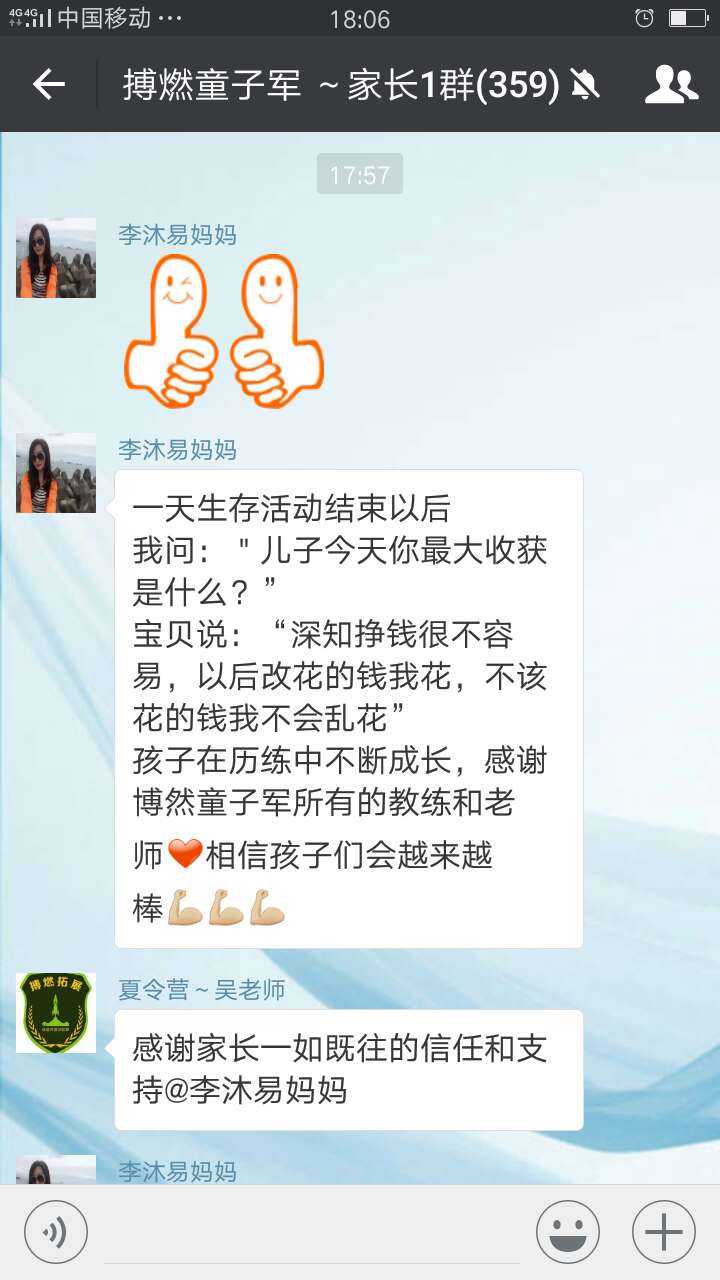The image size is (720, 1280).
Task: Open group members and chat info
Action: [x=671, y=85]
